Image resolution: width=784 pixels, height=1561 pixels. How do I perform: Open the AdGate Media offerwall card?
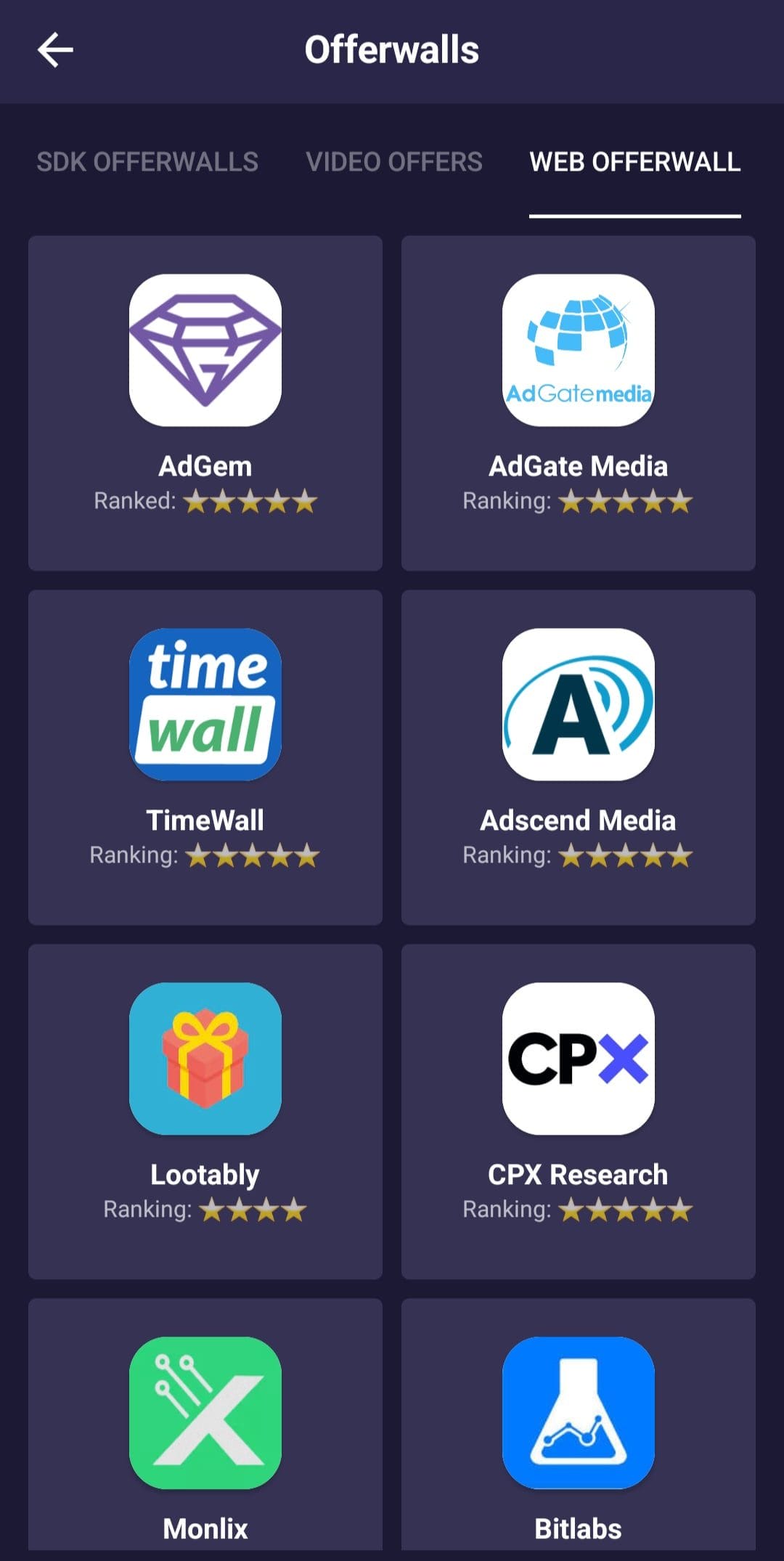point(579,403)
